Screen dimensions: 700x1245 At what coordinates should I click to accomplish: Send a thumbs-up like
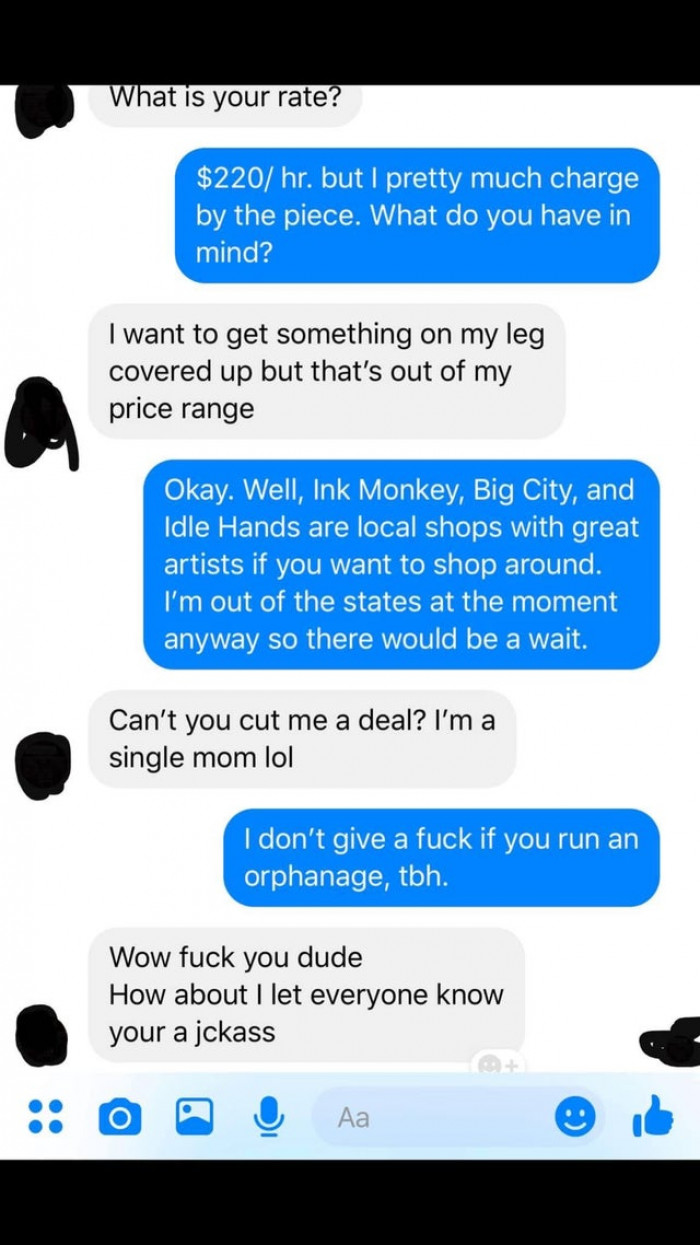point(652,1116)
